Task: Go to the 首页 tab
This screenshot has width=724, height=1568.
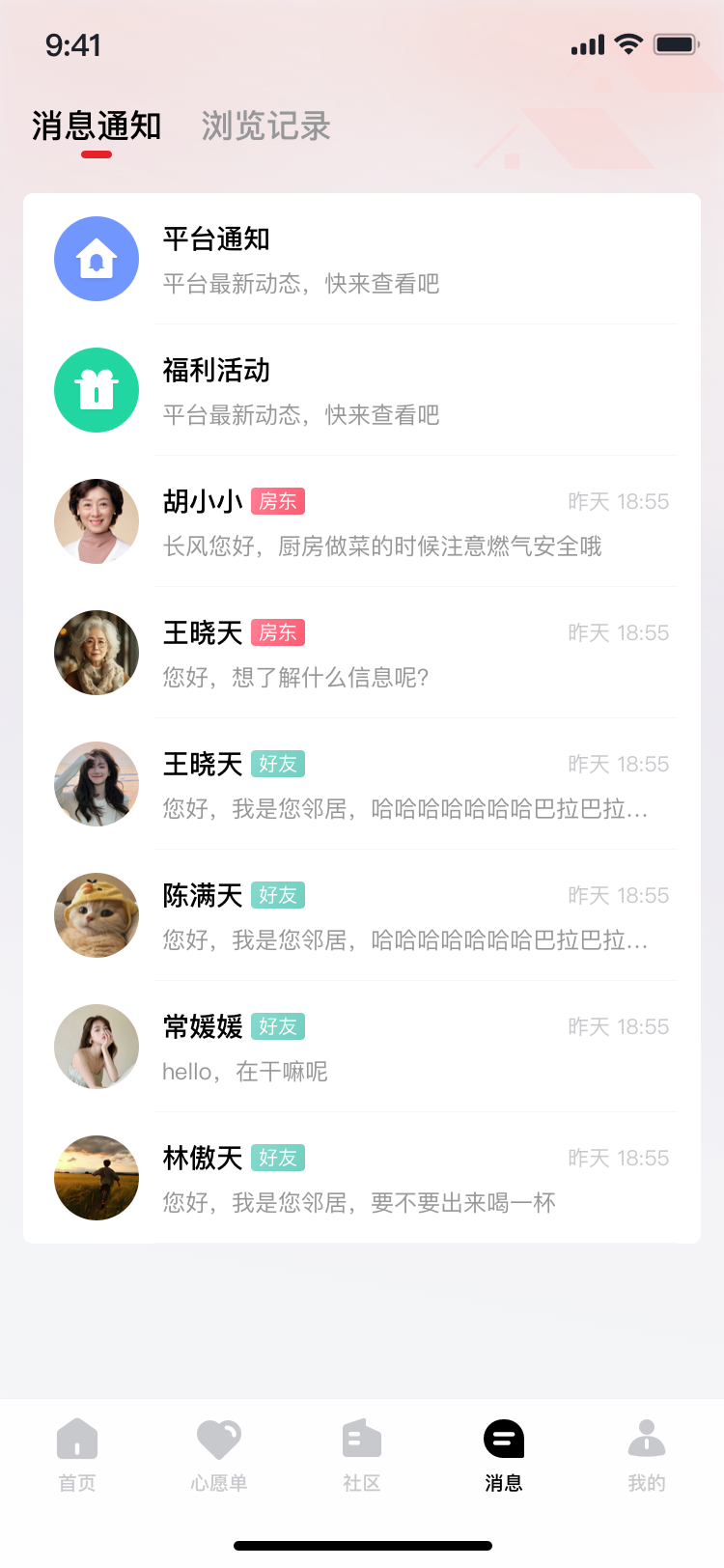Action: 77,1454
